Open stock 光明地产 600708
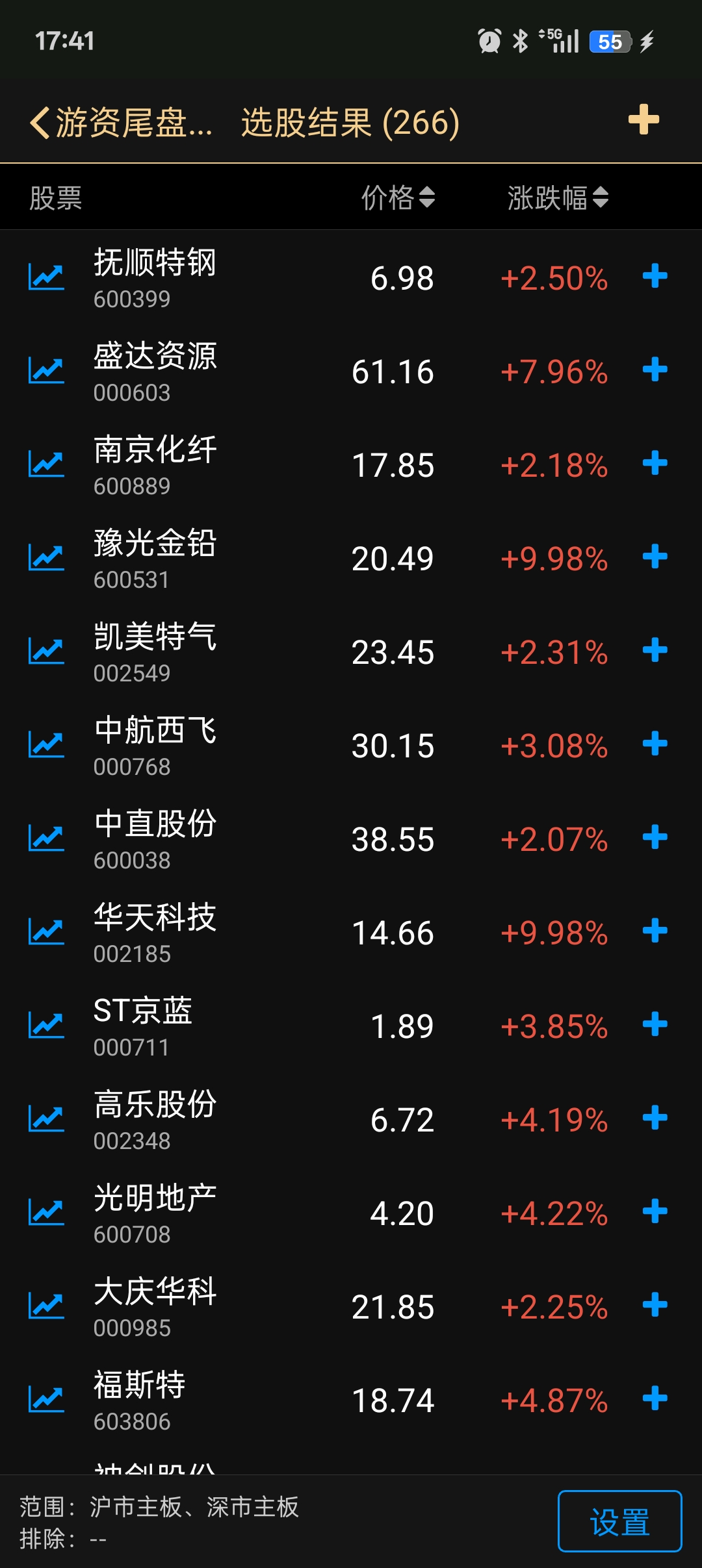The height and width of the screenshot is (1568, 702). point(155,1213)
